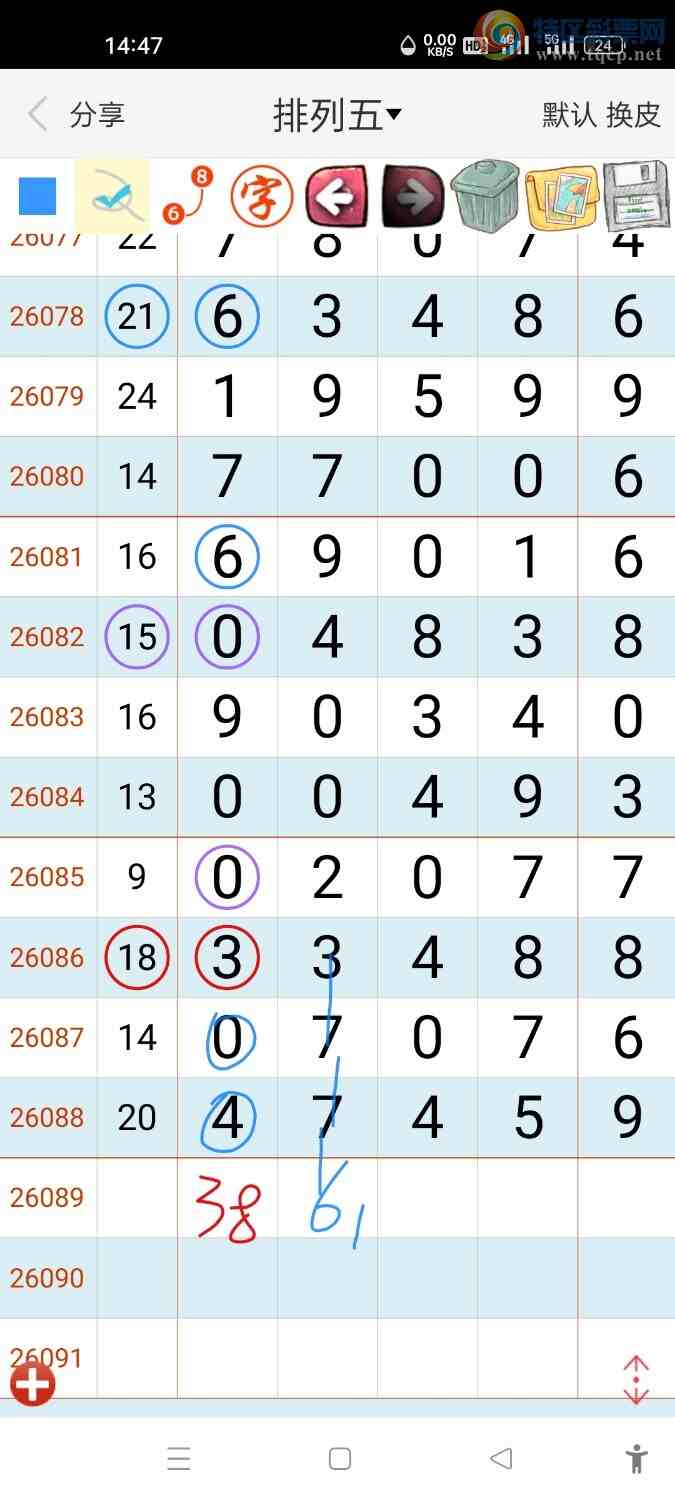The height and width of the screenshot is (1500, 675).
Task: Tap the red plus add button
Action: [32, 1385]
